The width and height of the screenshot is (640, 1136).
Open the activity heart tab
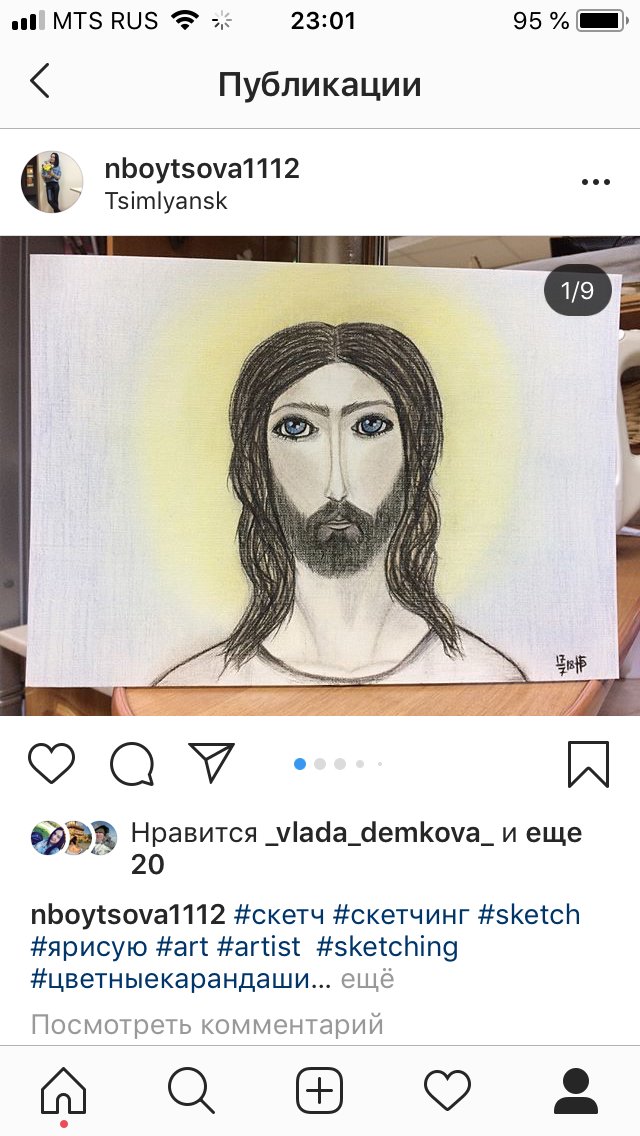[x=447, y=1089]
